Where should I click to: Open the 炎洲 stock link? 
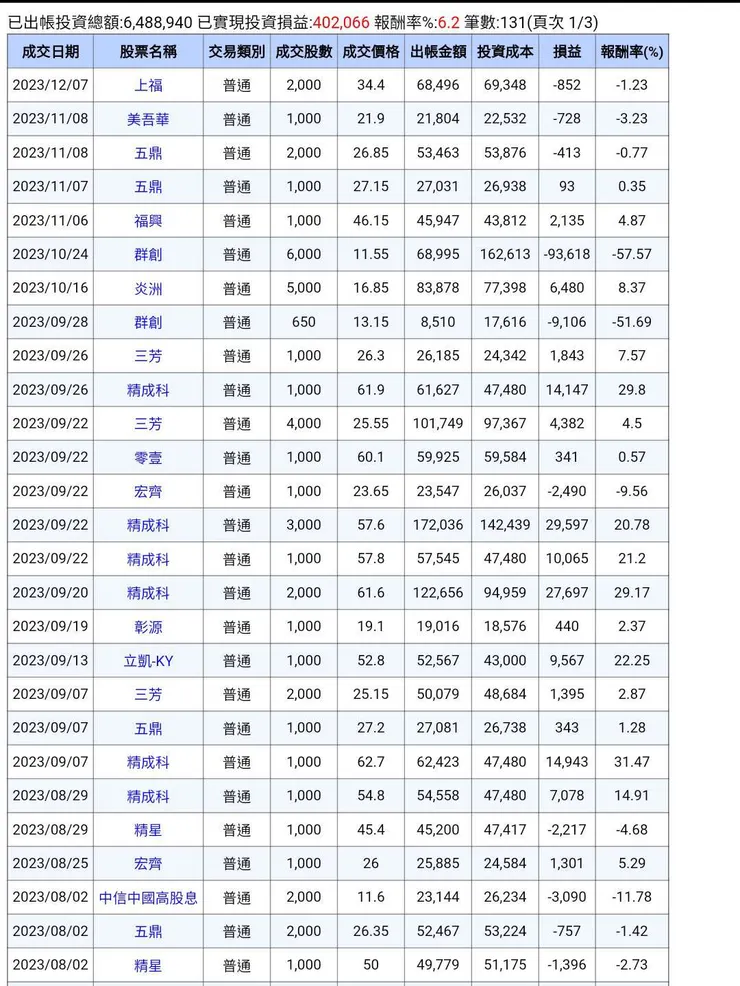point(148,288)
